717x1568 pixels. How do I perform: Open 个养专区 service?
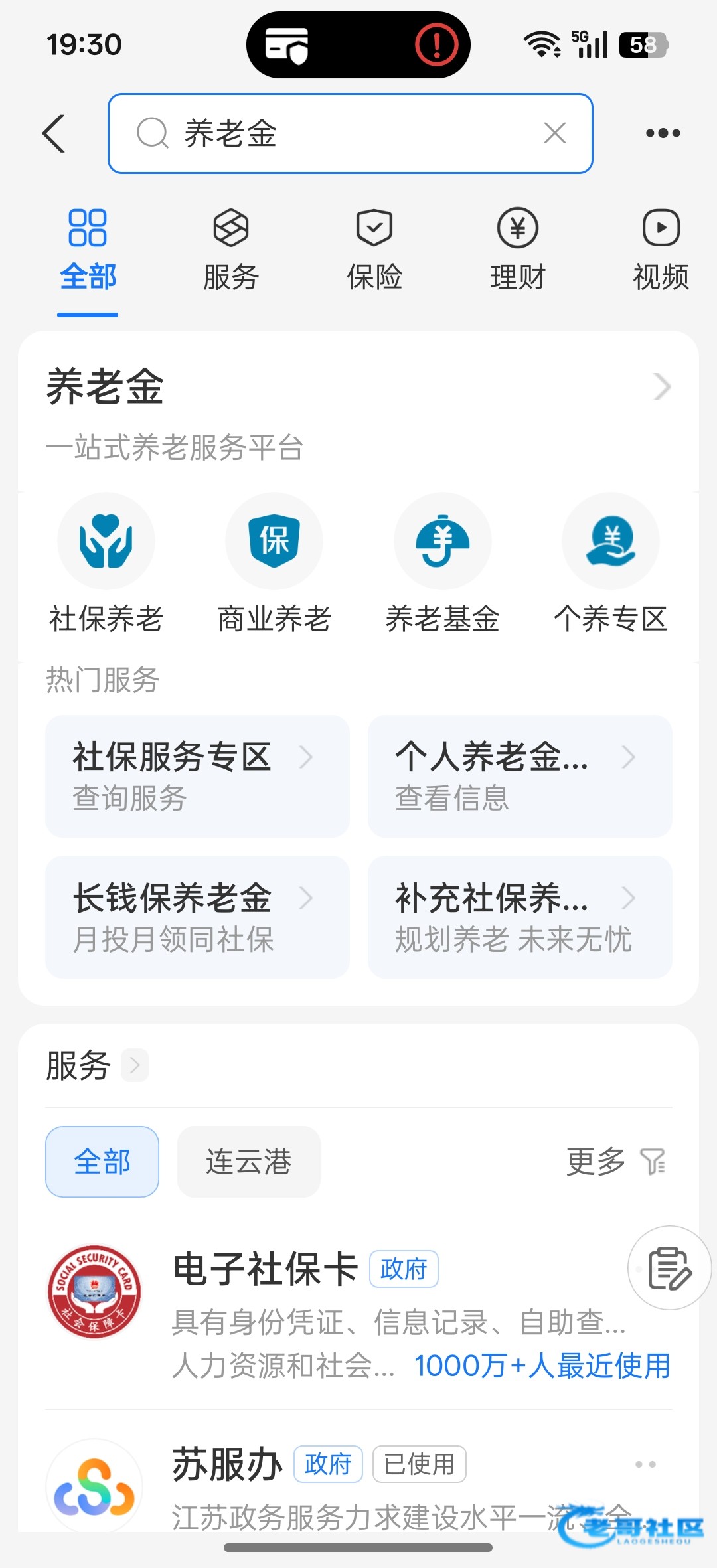click(611, 562)
